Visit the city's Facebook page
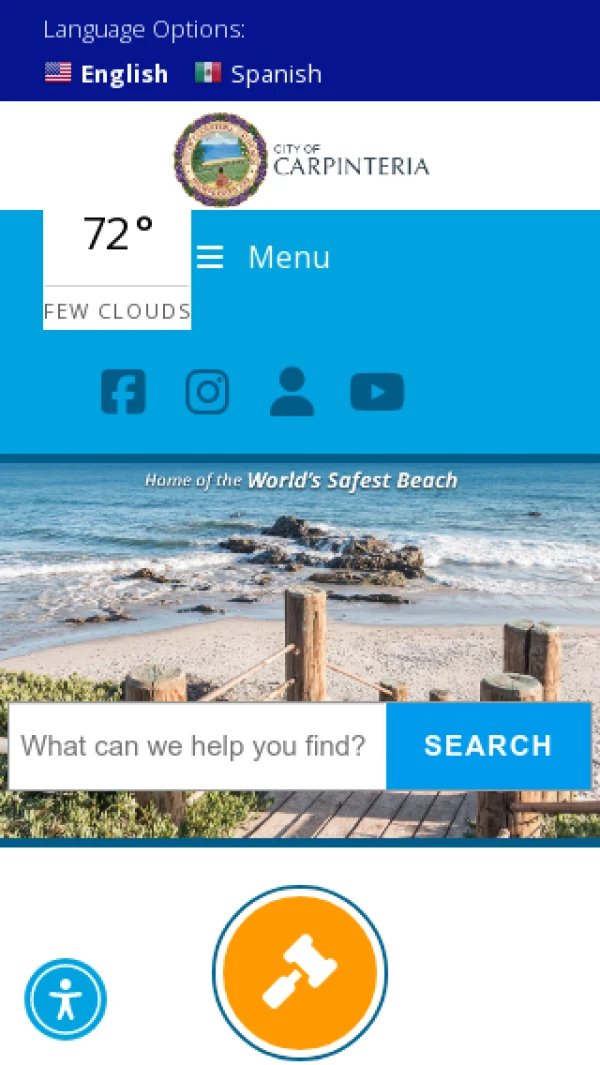The width and height of the screenshot is (600, 1065). click(123, 392)
